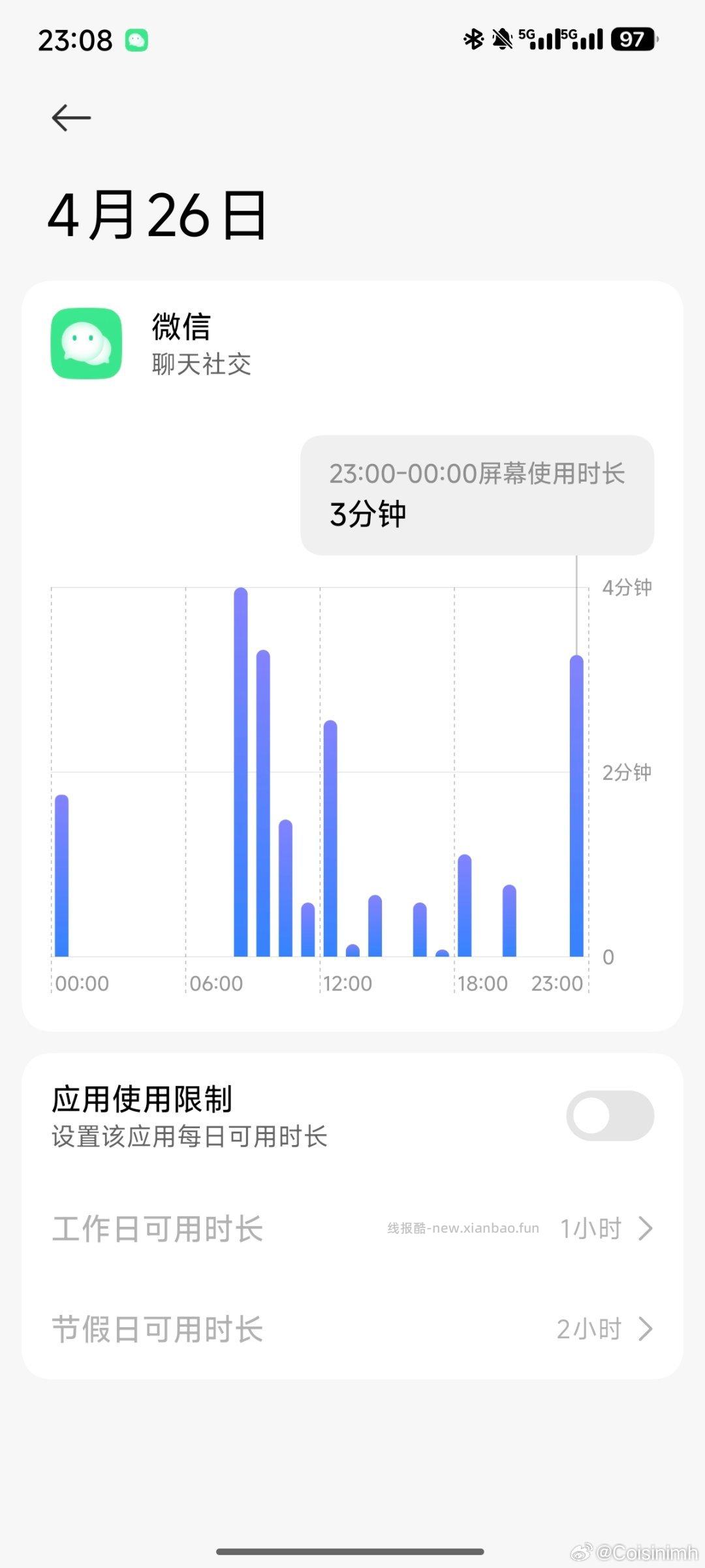Tap the green messaging notification icon near the clock
This screenshot has width=705, height=1568.
(x=136, y=40)
